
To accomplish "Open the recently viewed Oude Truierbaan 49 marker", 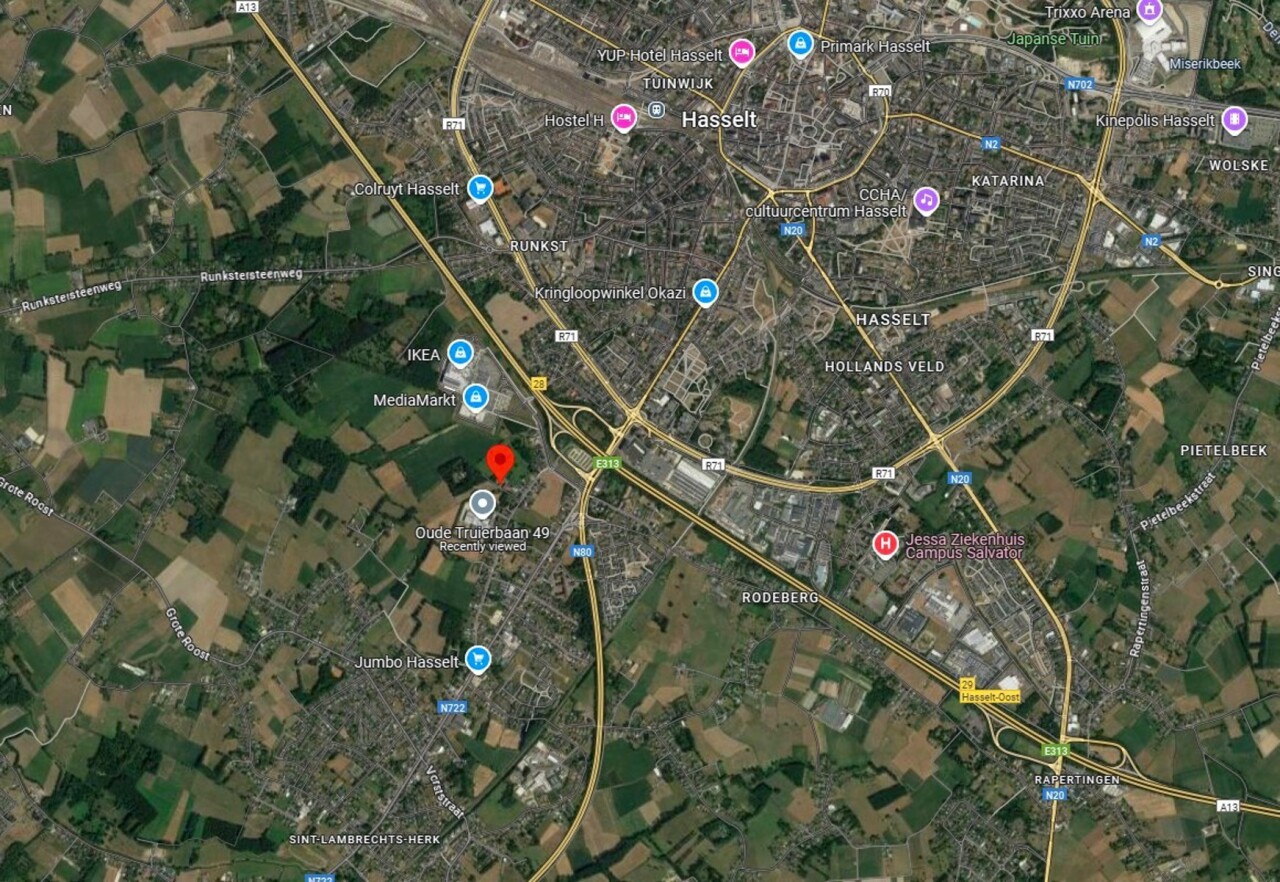I will pyautogui.click(x=482, y=502).
